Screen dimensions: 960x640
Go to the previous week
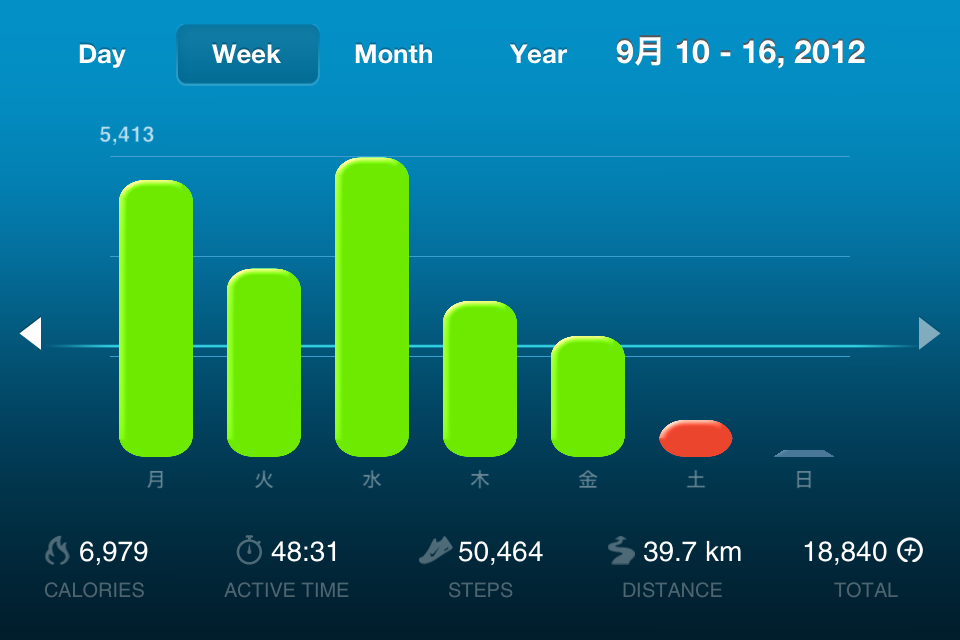coord(31,334)
